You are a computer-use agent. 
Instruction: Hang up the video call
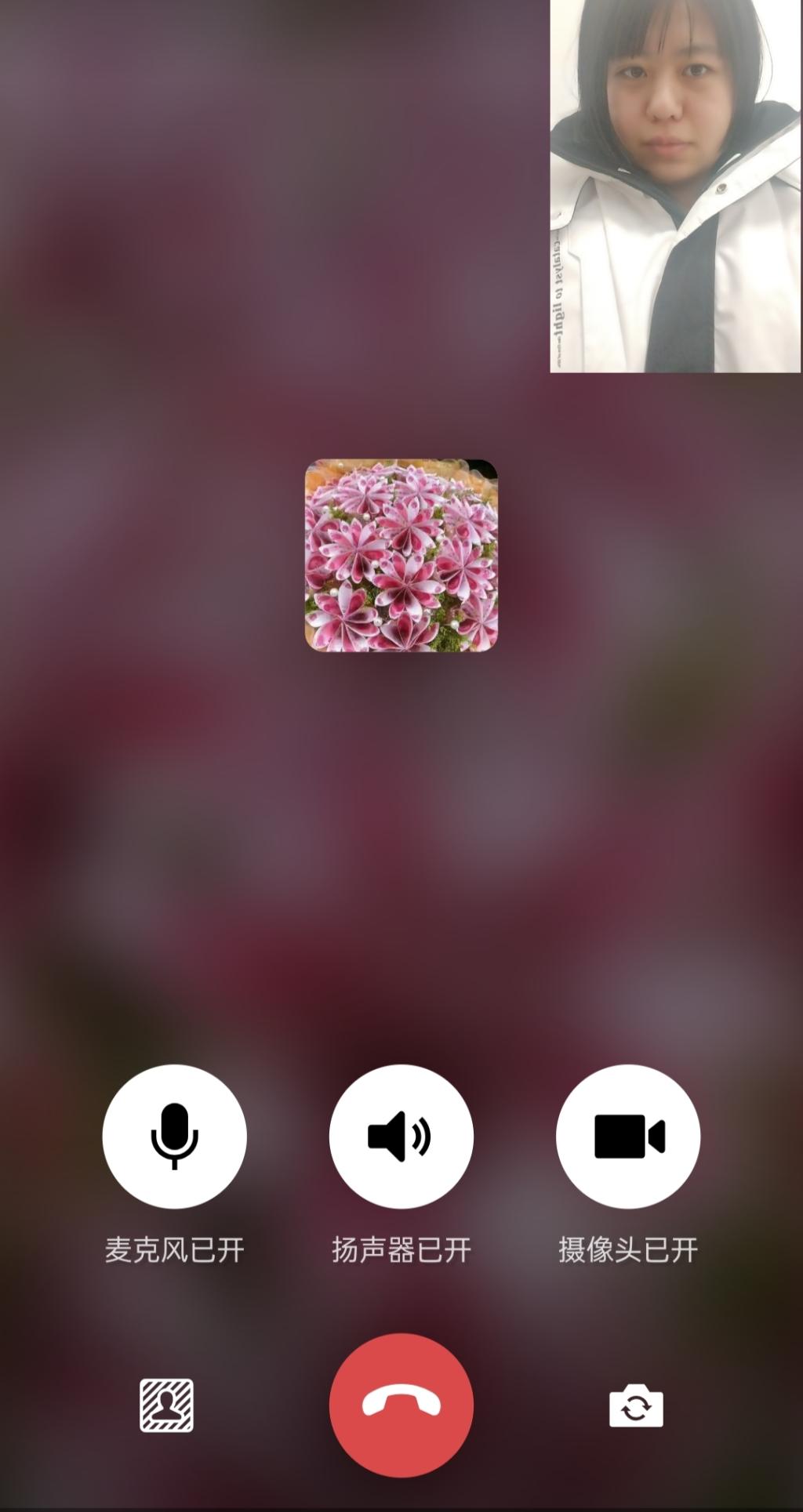coord(401,1405)
